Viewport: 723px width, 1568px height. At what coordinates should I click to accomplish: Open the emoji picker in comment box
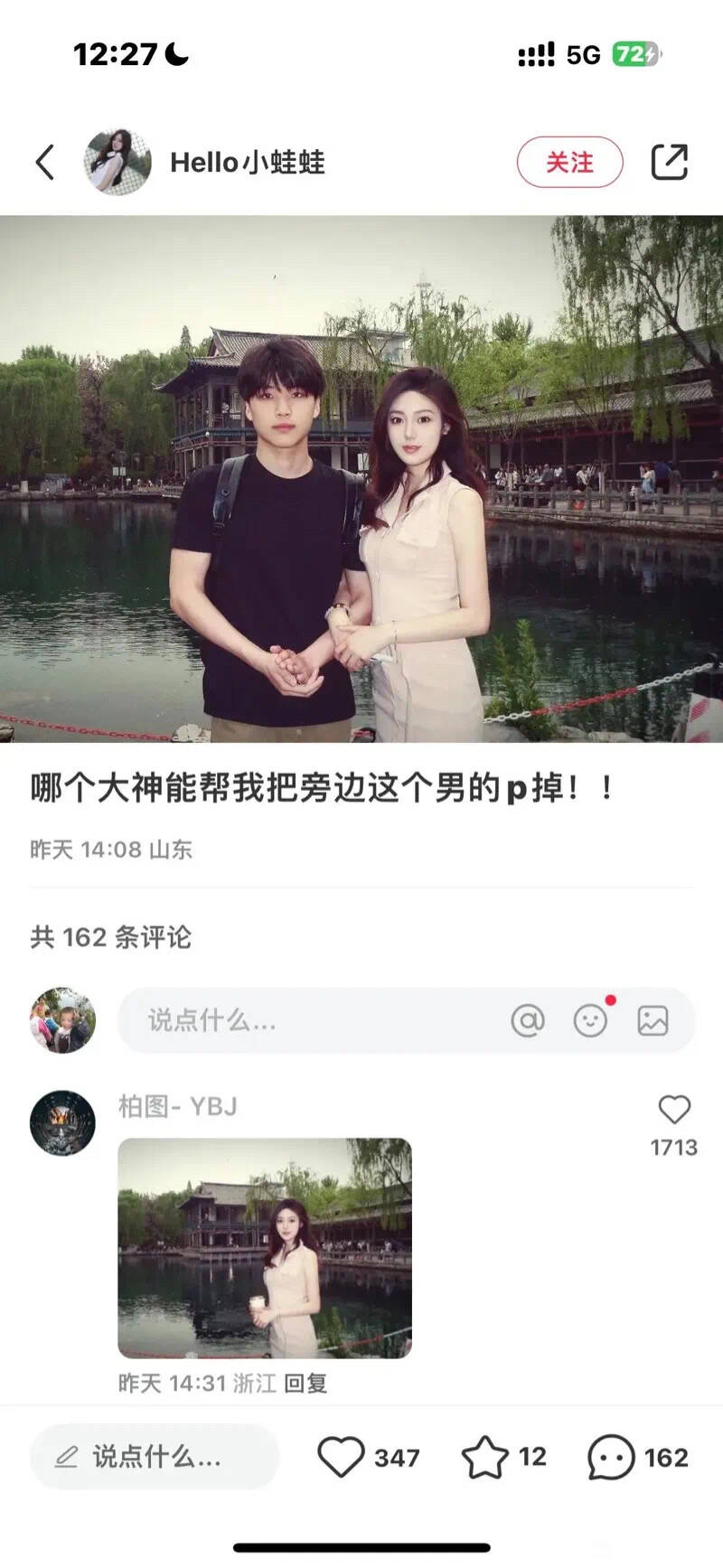(x=590, y=1020)
